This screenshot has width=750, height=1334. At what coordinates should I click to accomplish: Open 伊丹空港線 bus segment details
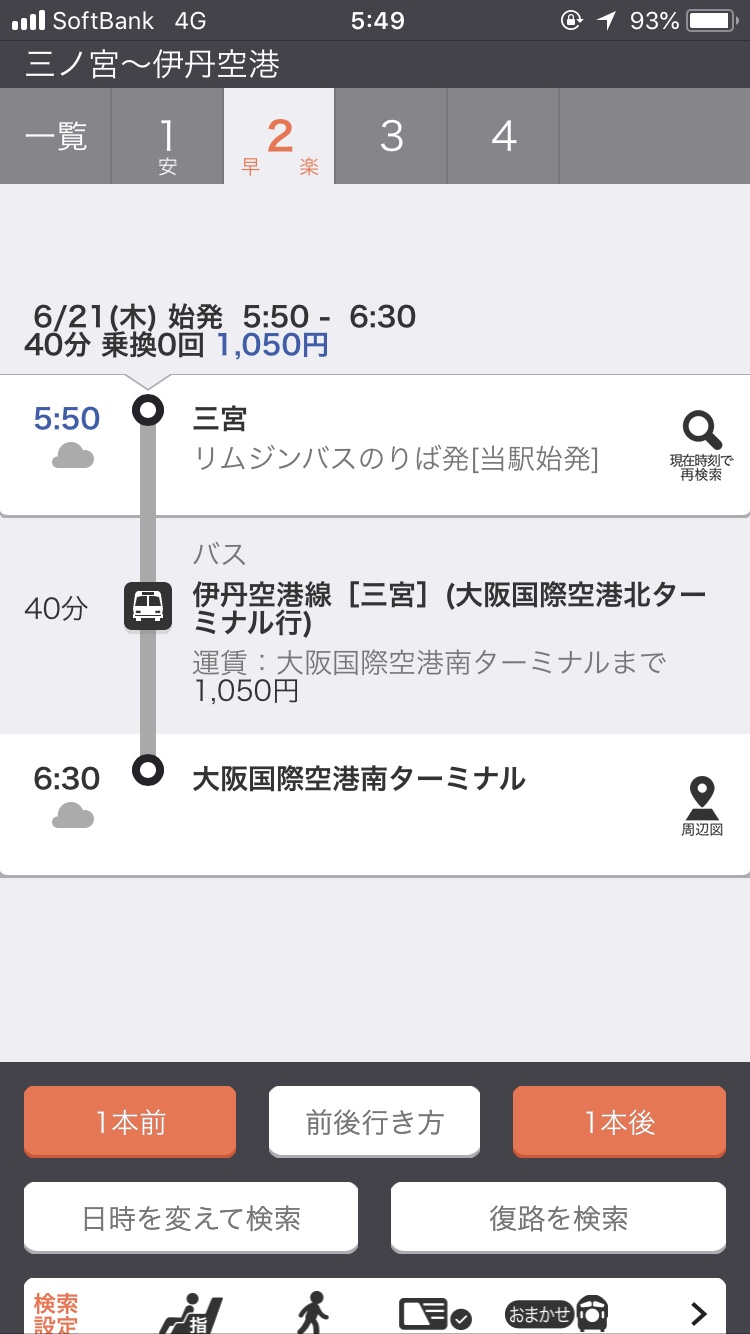tap(375, 625)
